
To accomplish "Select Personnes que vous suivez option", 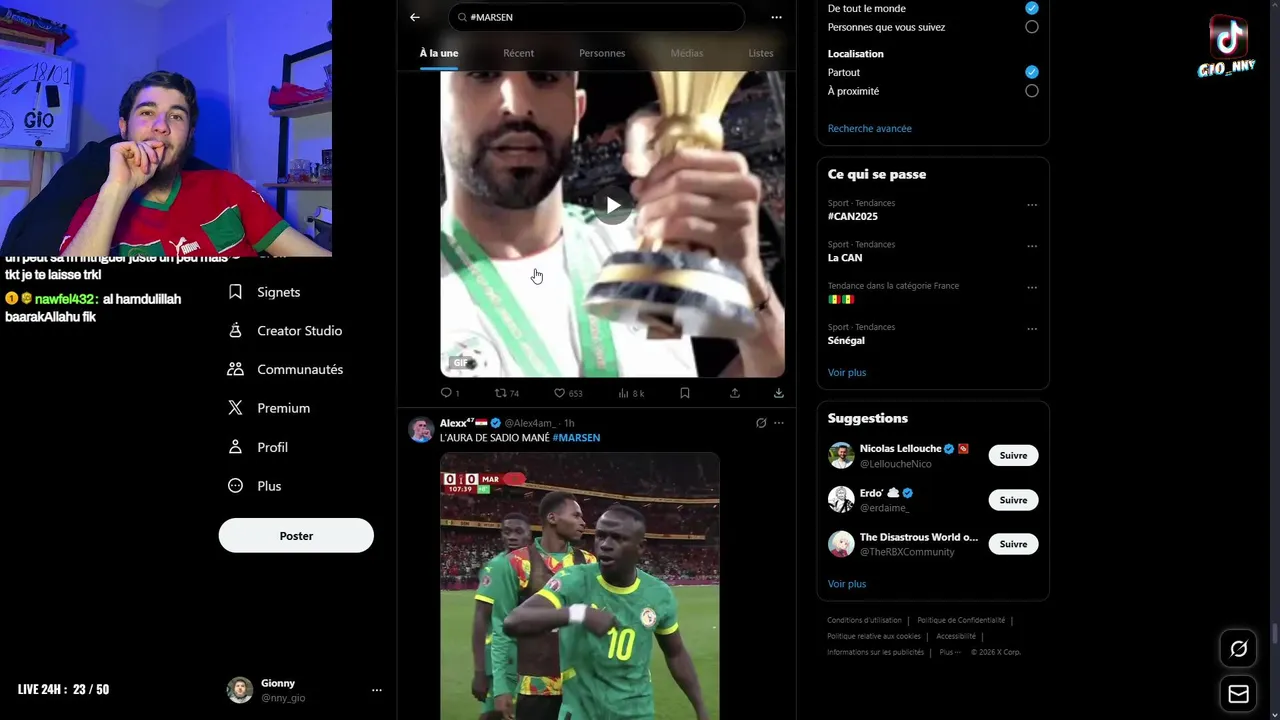I will pyautogui.click(x=1031, y=27).
